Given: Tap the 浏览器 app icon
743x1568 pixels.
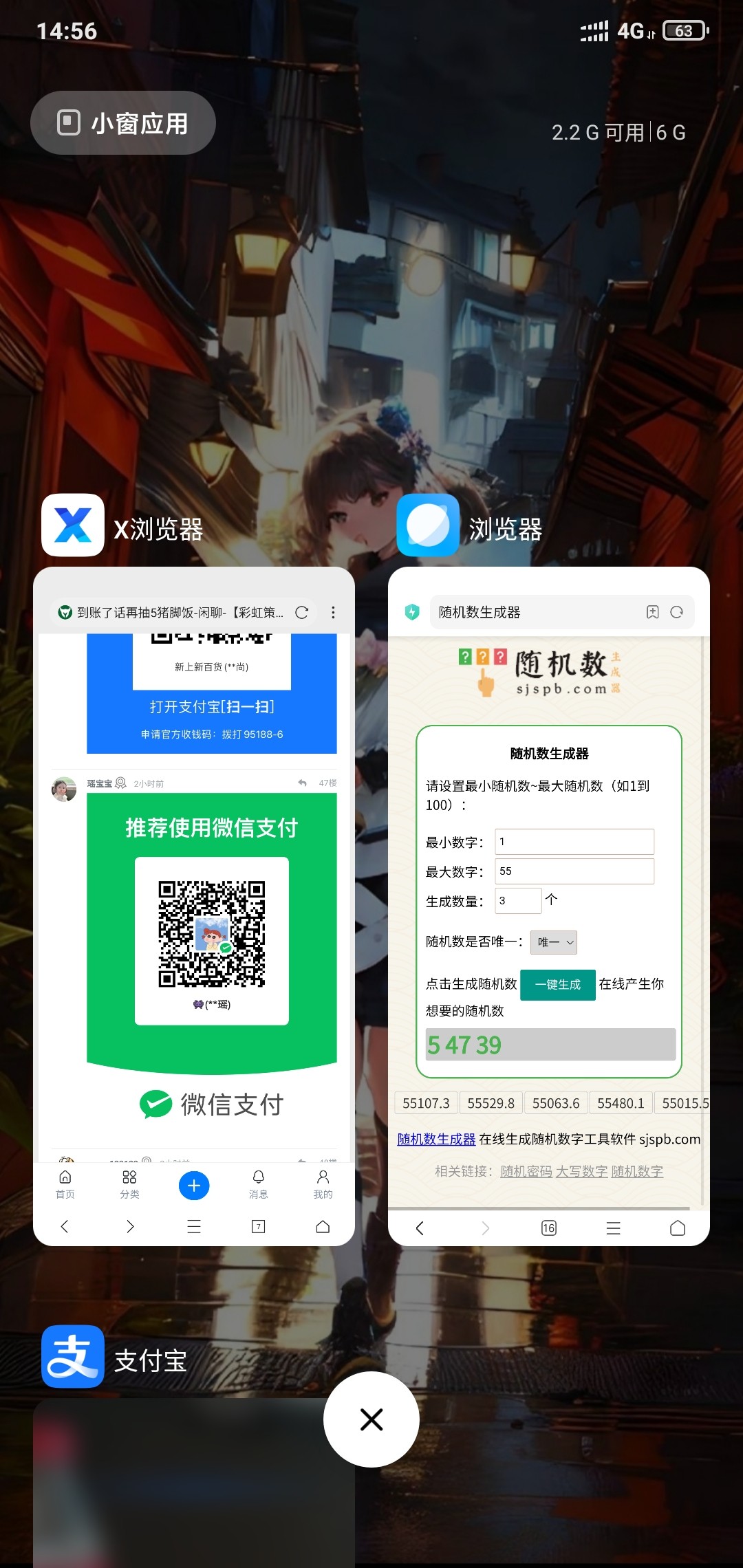Looking at the screenshot, I should [428, 525].
